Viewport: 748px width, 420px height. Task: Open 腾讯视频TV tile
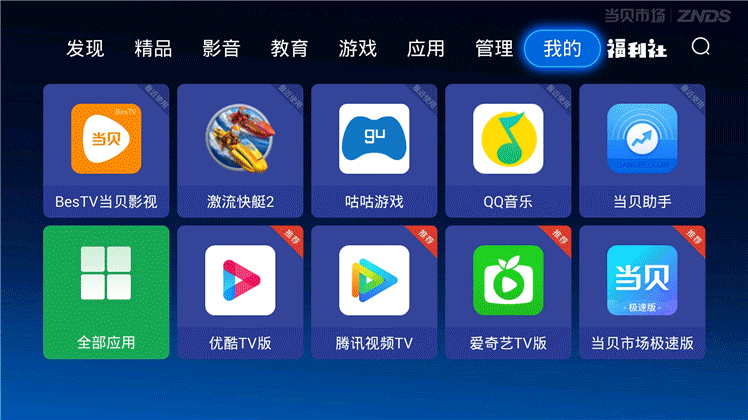[x=374, y=292]
